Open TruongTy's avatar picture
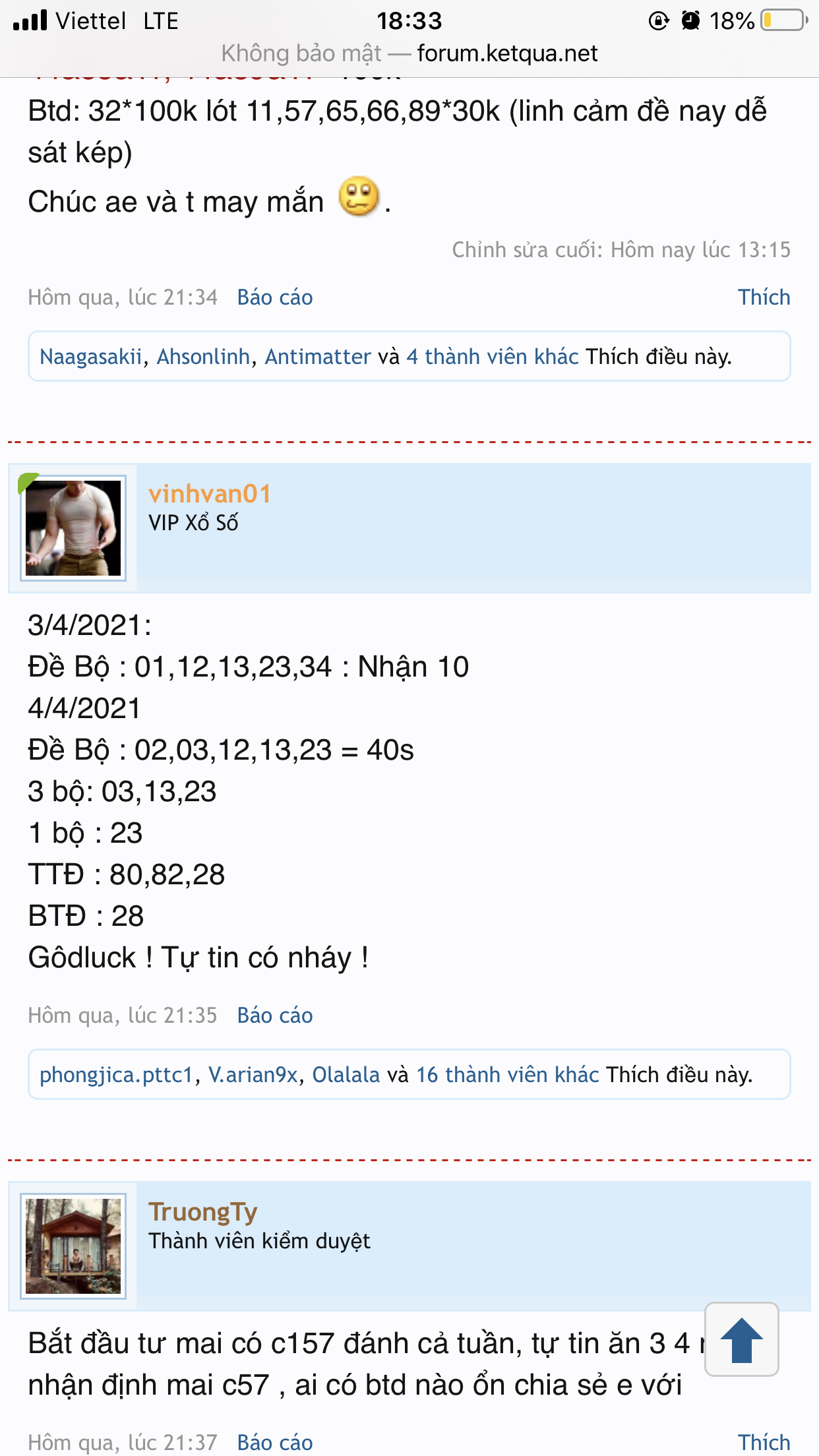Viewport: 819px width, 1456px height. [73, 1246]
